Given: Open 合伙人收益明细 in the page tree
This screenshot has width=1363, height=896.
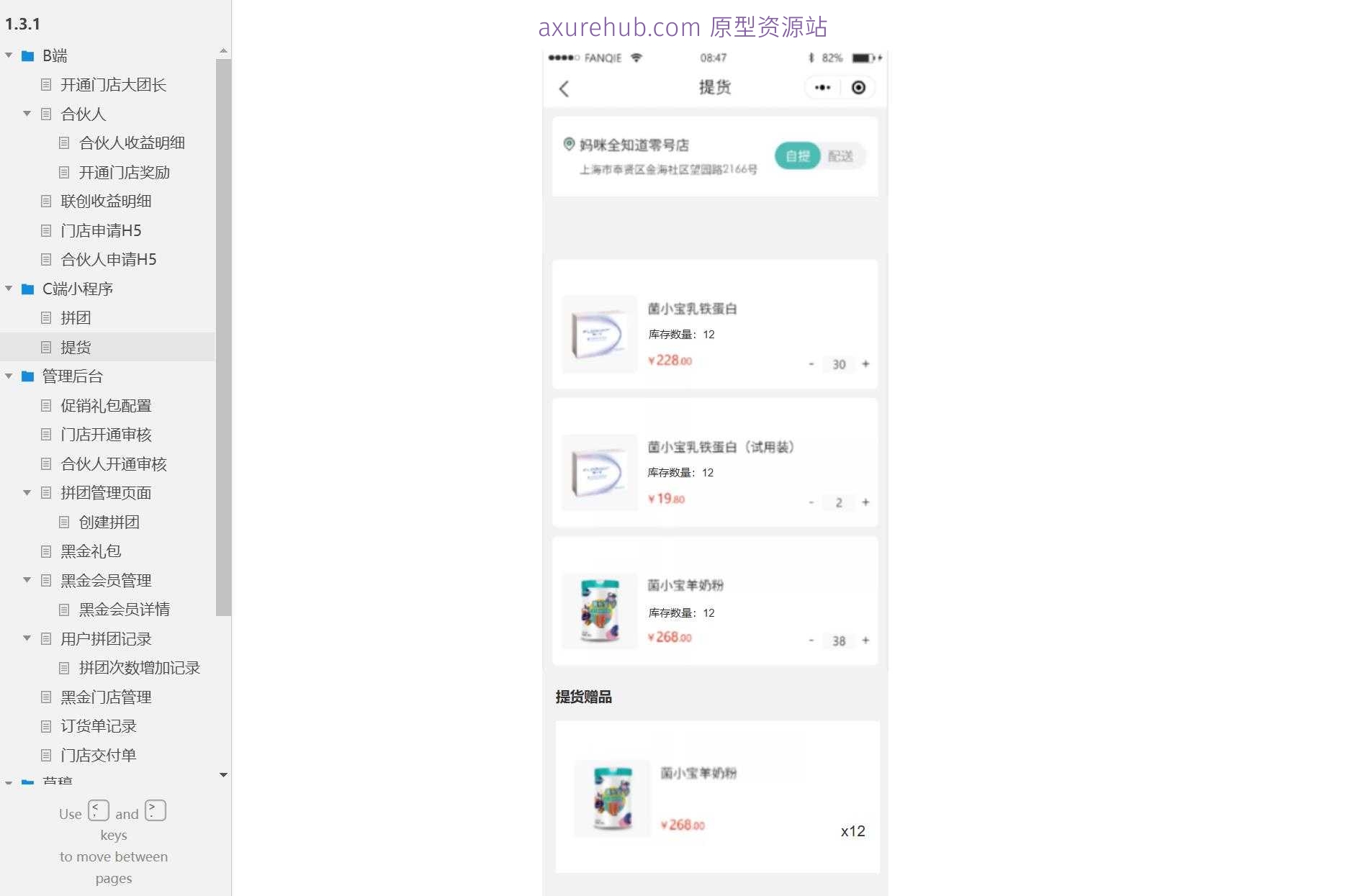Looking at the screenshot, I should (x=132, y=143).
